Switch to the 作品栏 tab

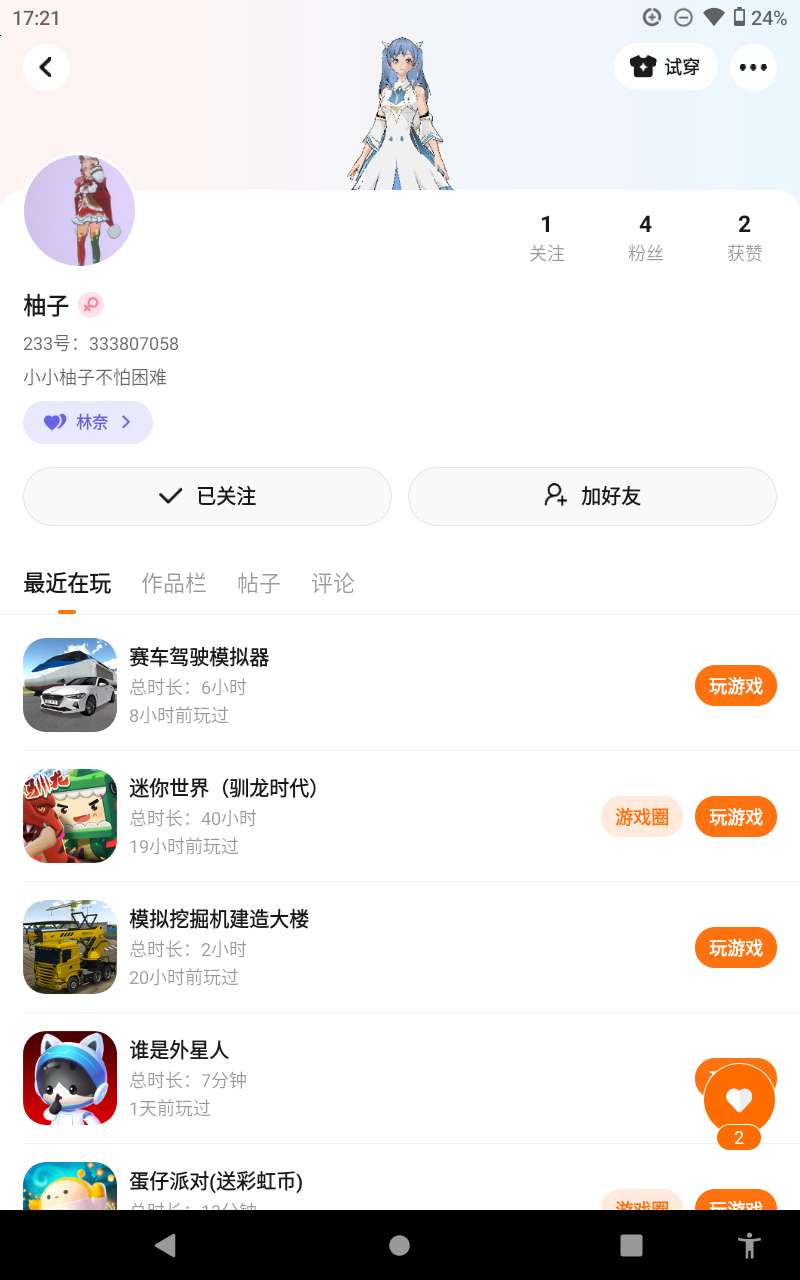(x=174, y=584)
